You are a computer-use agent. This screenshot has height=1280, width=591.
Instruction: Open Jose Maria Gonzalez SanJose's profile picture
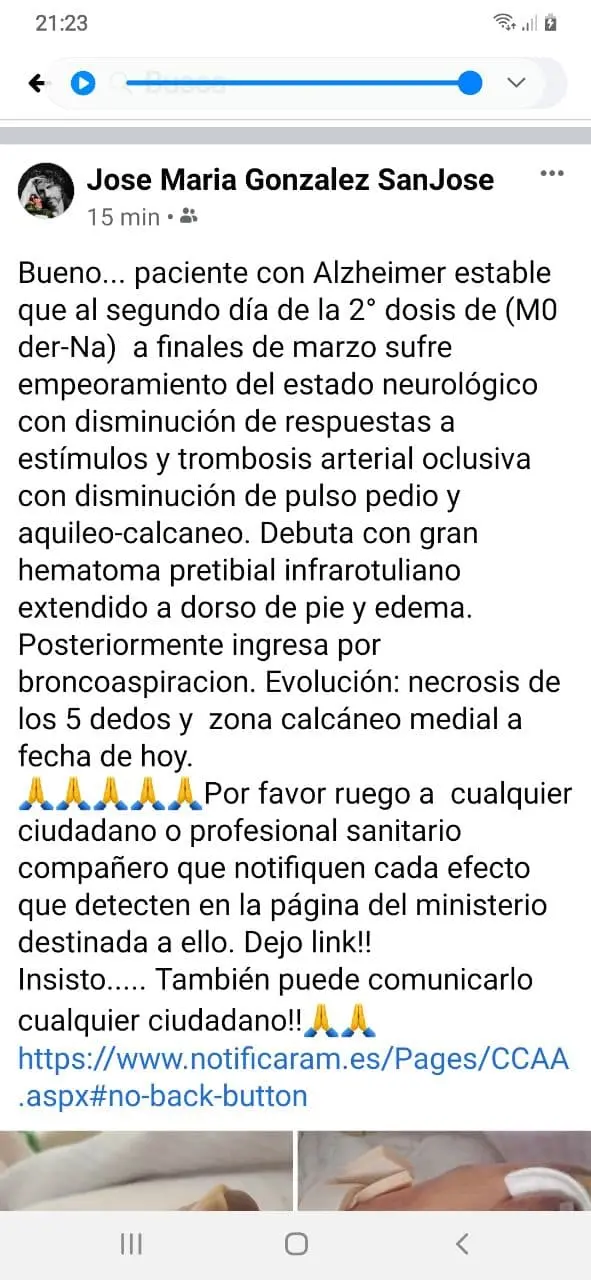46,190
